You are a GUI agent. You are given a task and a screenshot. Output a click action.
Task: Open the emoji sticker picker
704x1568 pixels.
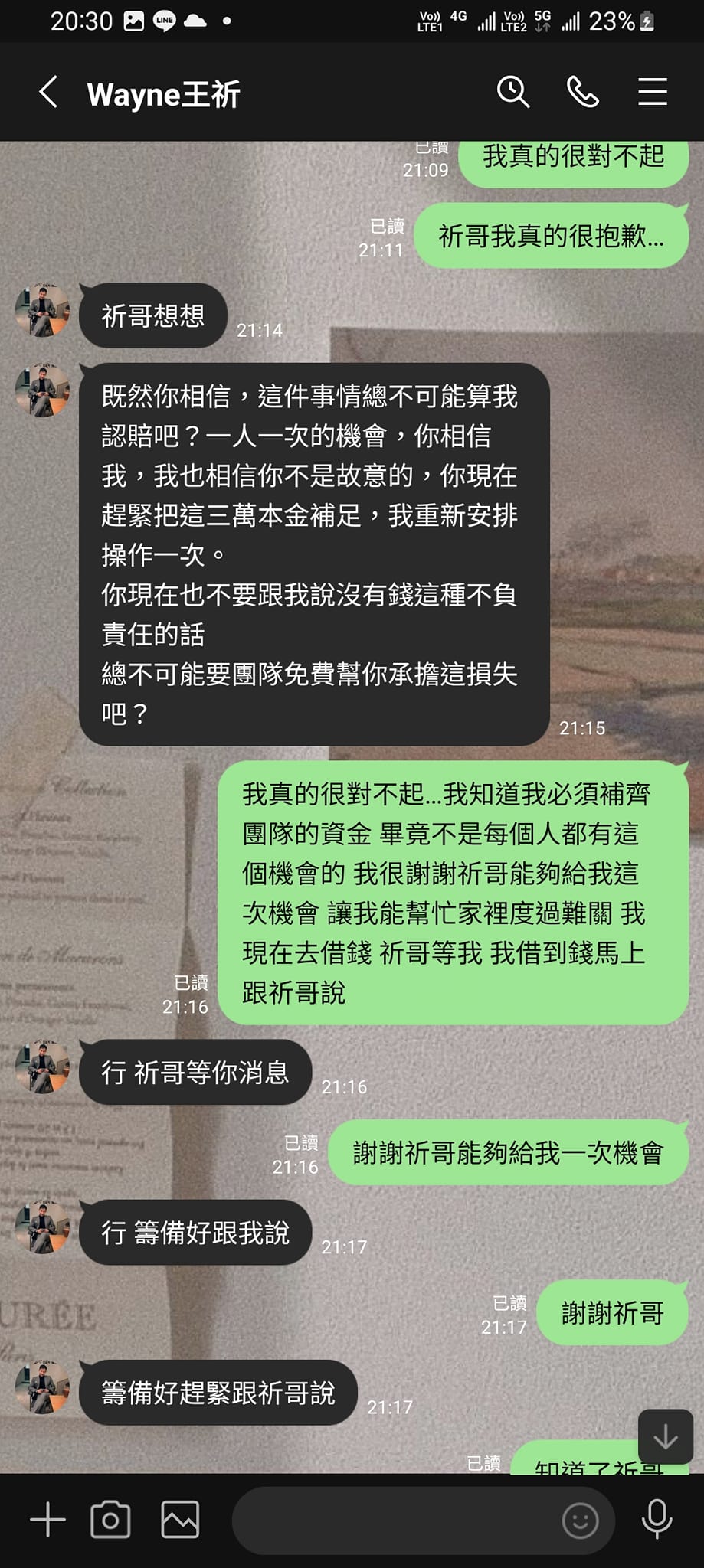click(x=580, y=1521)
